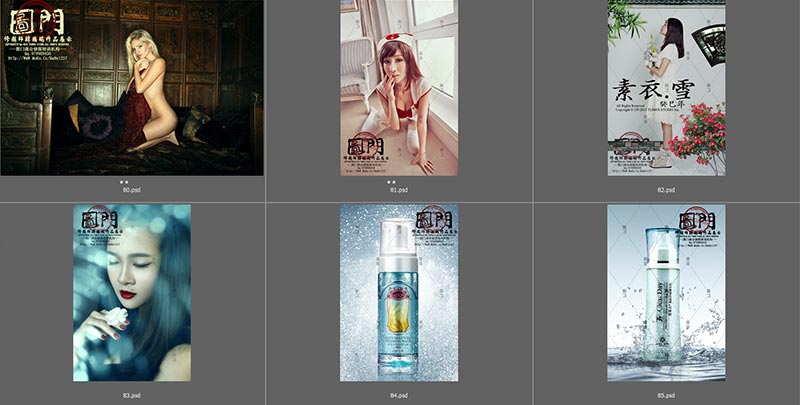The image size is (800, 405).
Task: Open the 84.psd bottle thumbnail
Action: (x=399, y=293)
